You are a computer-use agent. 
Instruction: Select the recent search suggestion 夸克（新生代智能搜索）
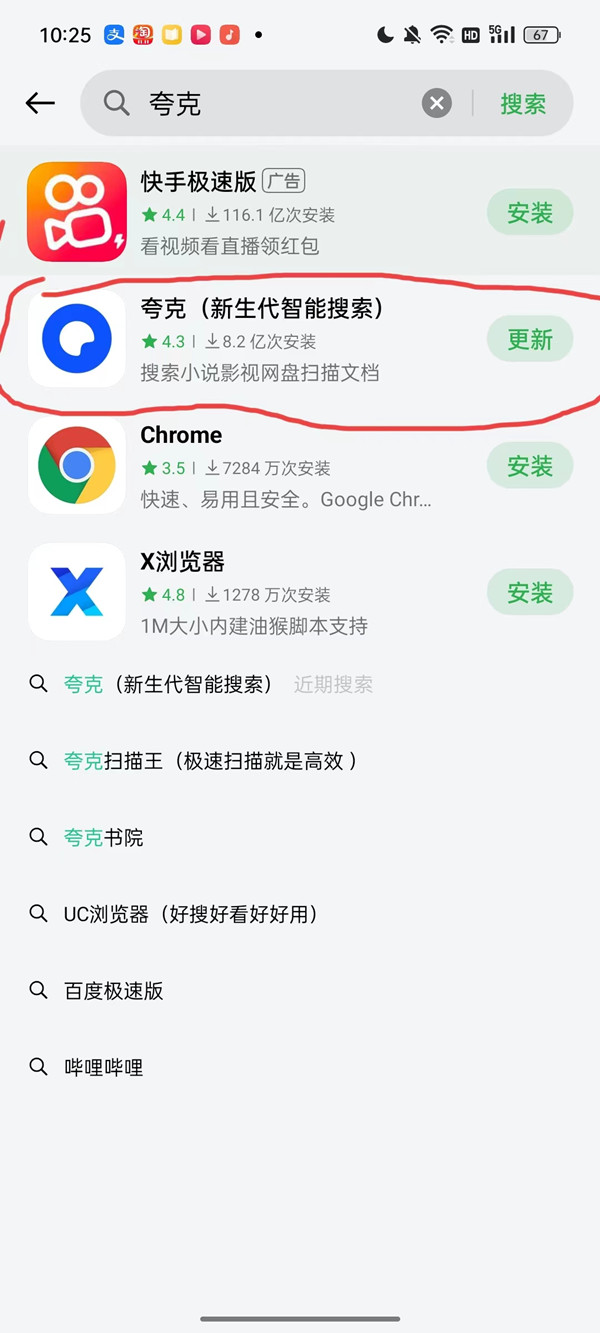point(168,685)
